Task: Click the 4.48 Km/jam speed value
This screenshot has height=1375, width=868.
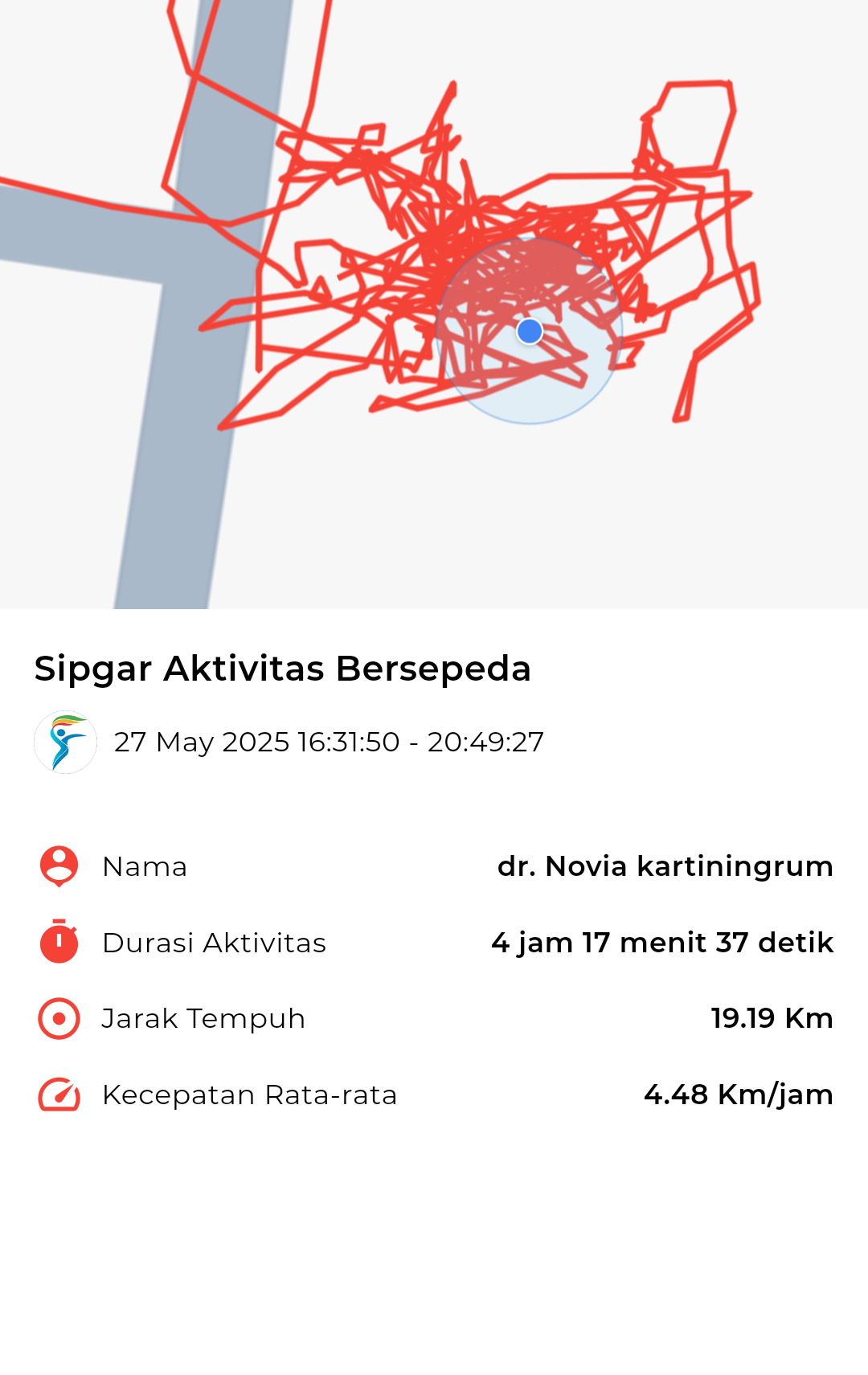Action: [x=738, y=1095]
